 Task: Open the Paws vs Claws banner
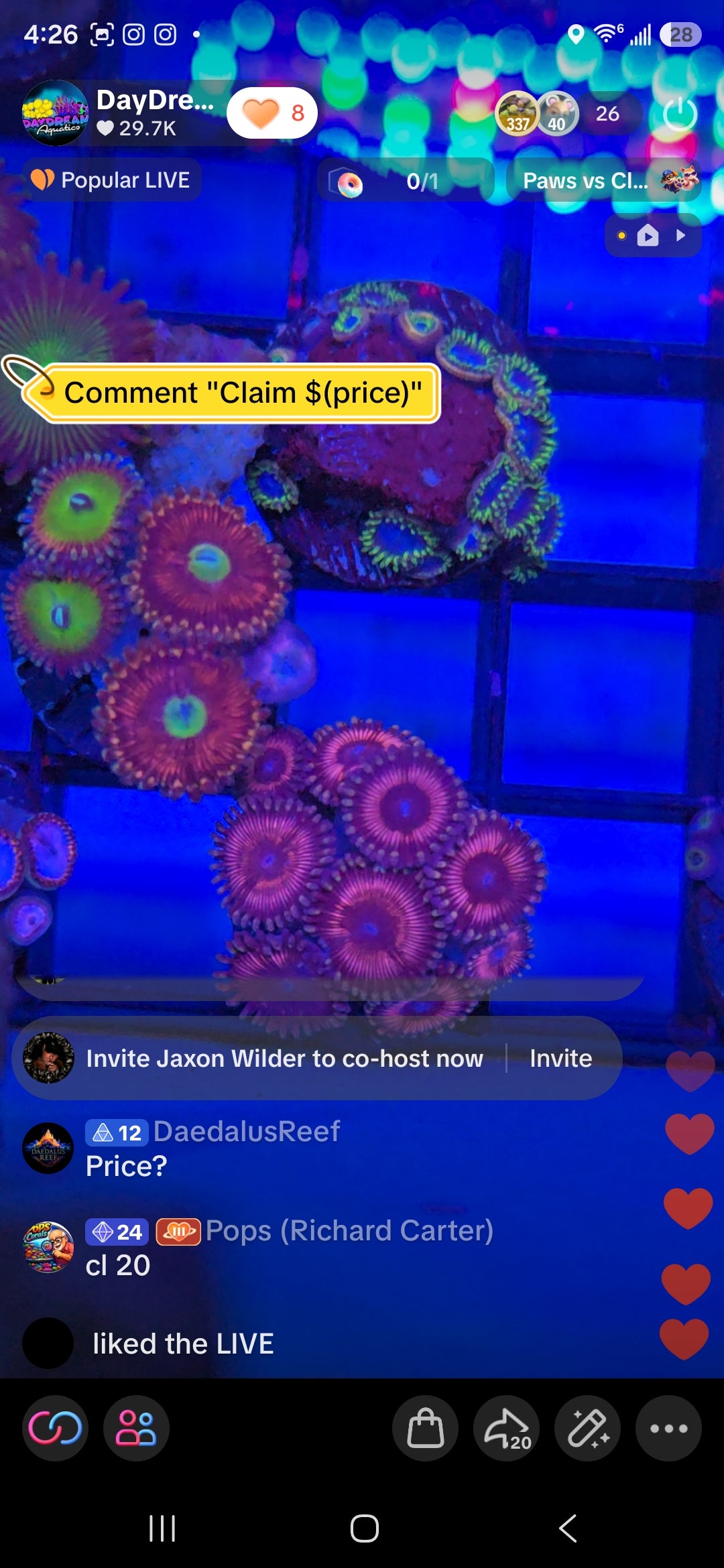click(x=604, y=181)
